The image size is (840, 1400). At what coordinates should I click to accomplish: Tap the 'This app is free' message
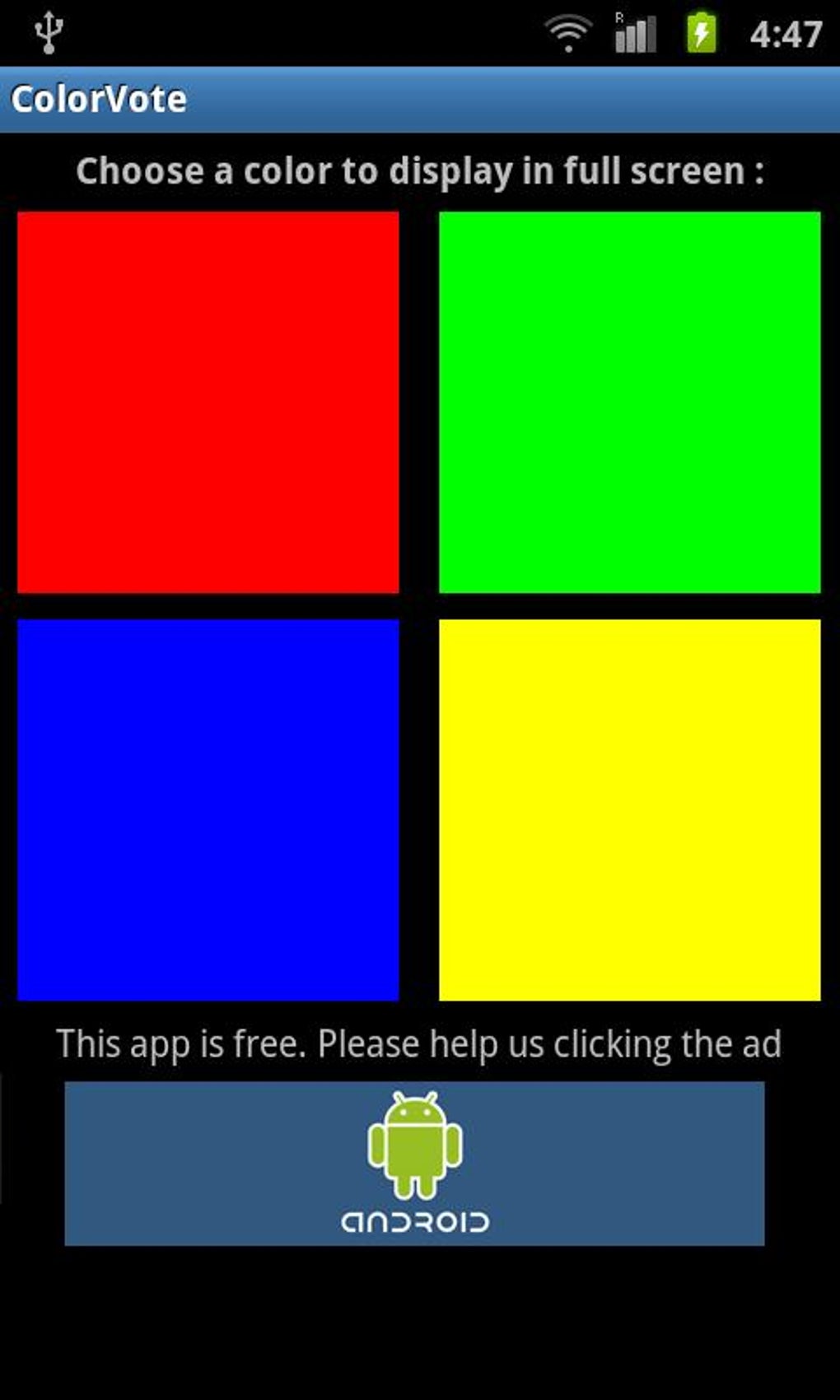[x=418, y=1042]
